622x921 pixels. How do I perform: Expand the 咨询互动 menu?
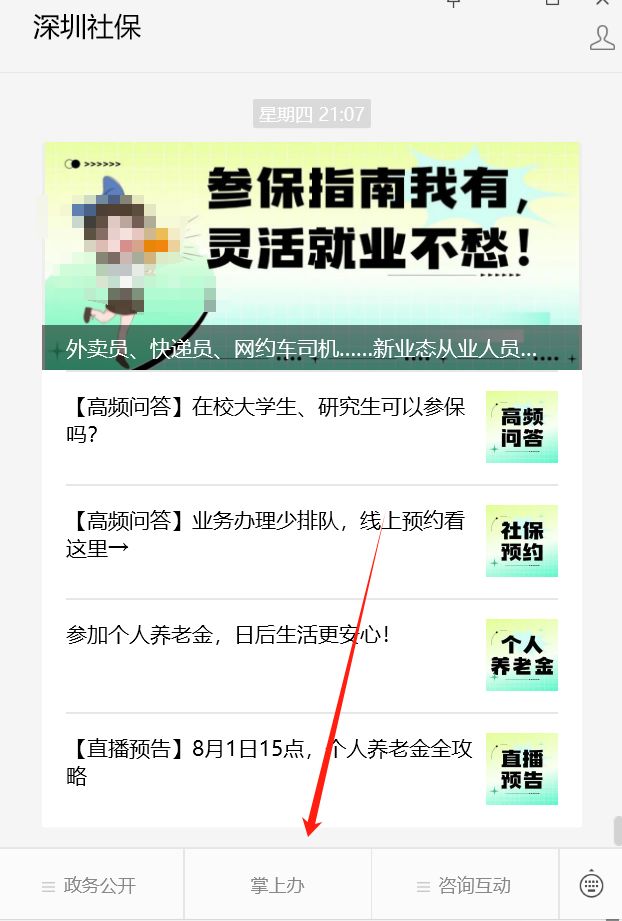click(465, 885)
